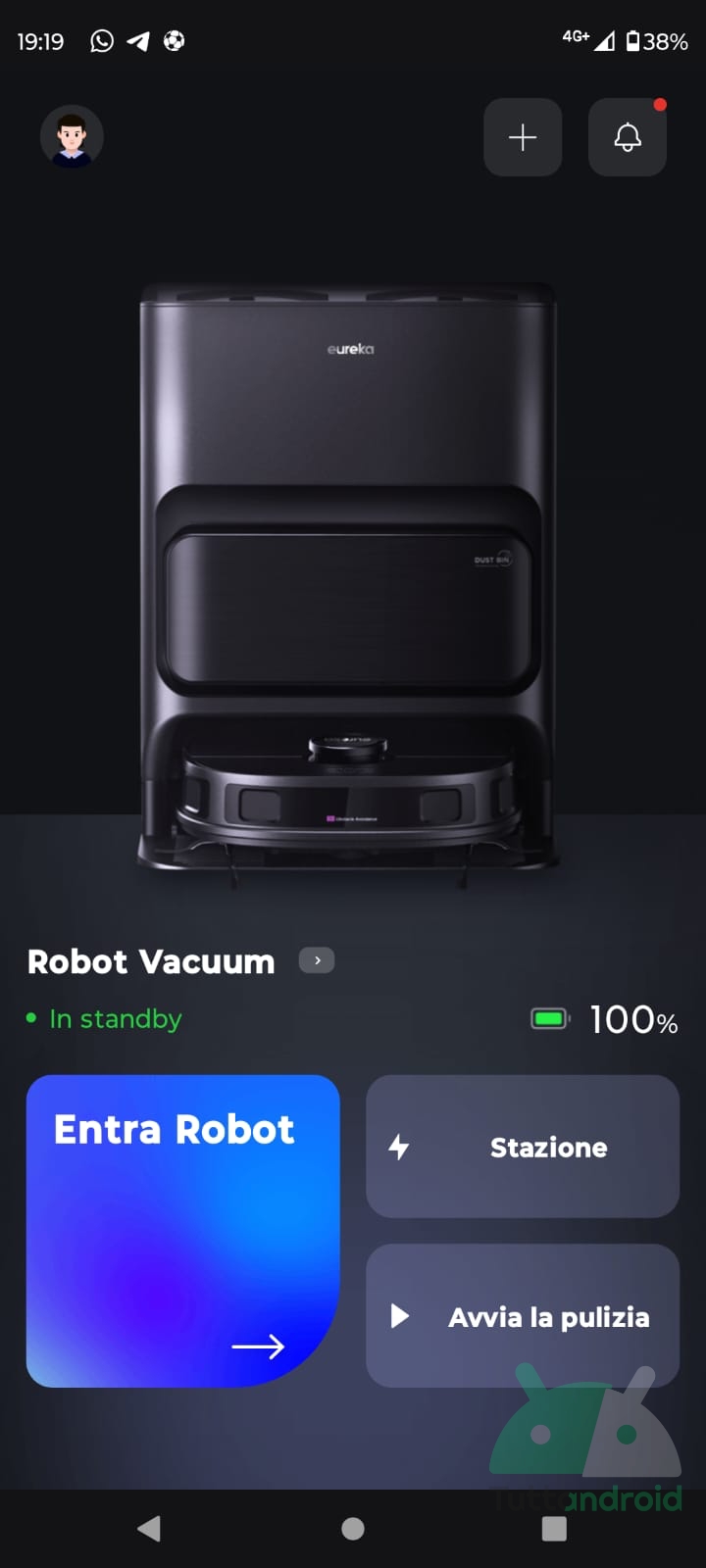This screenshot has height=1568, width=706.
Task: Go to the system home screen
Action: coord(353,1529)
